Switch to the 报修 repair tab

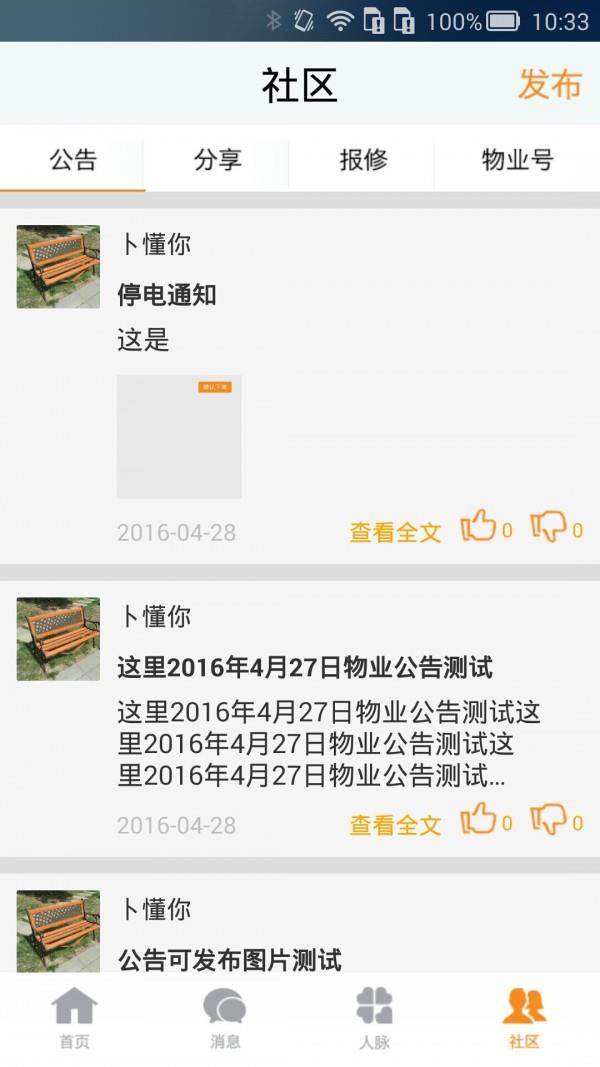click(363, 160)
